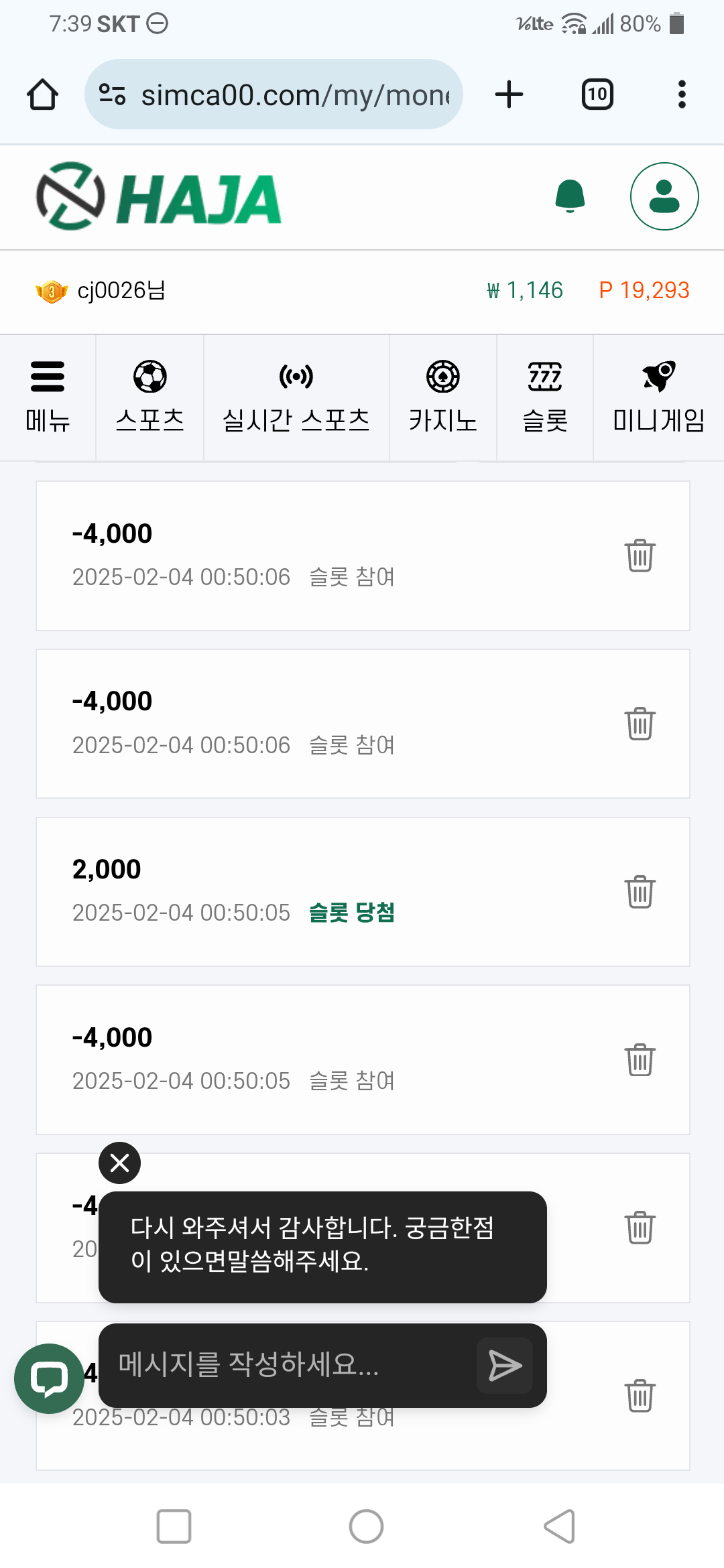724x1568 pixels.
Task: Open the 메뉴 hamburger menu
Action: [x=48, y=397]
